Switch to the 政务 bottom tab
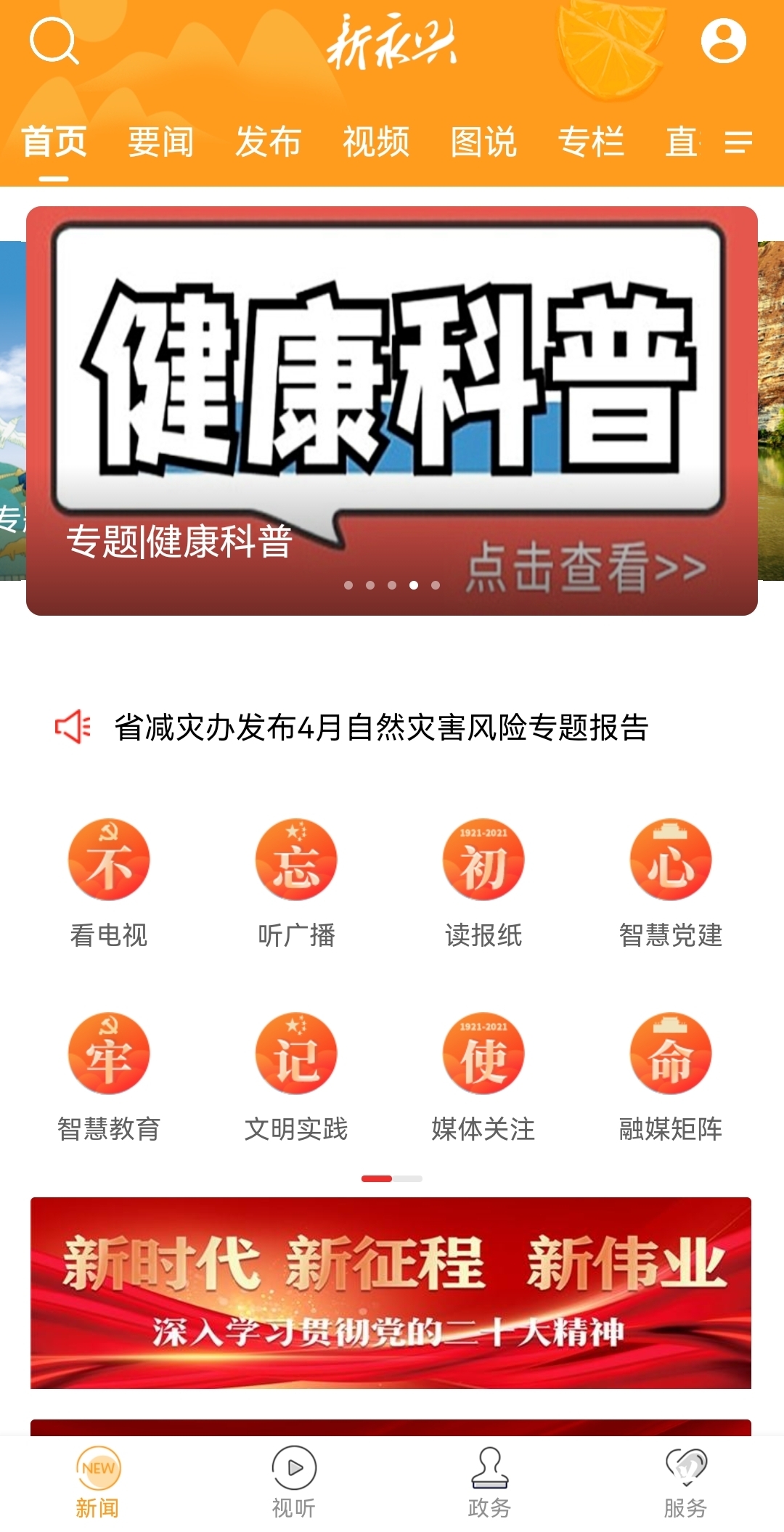The width and height of the screenshot is (784, 1532). (490, 1483)
